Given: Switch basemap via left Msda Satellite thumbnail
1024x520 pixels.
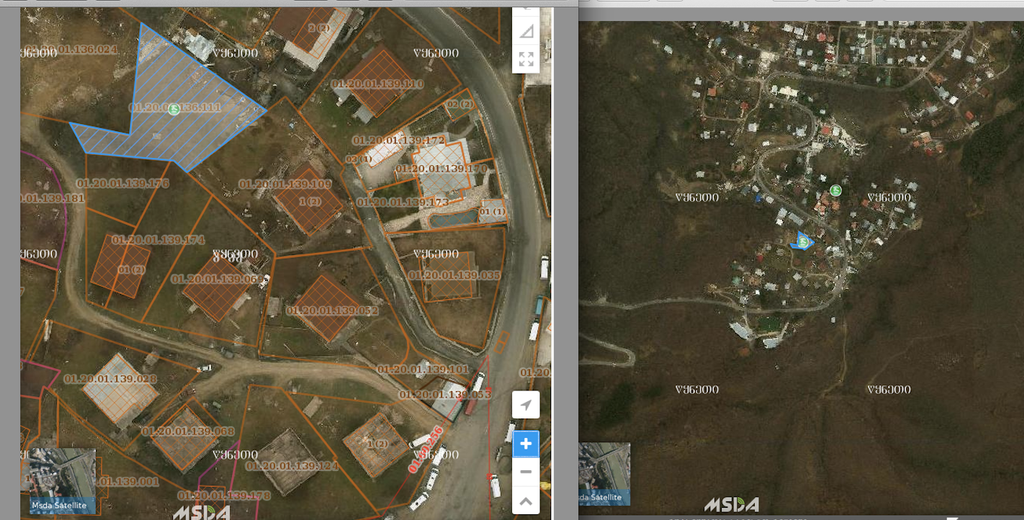Looking at the screenshot, I should click(58, 480).
